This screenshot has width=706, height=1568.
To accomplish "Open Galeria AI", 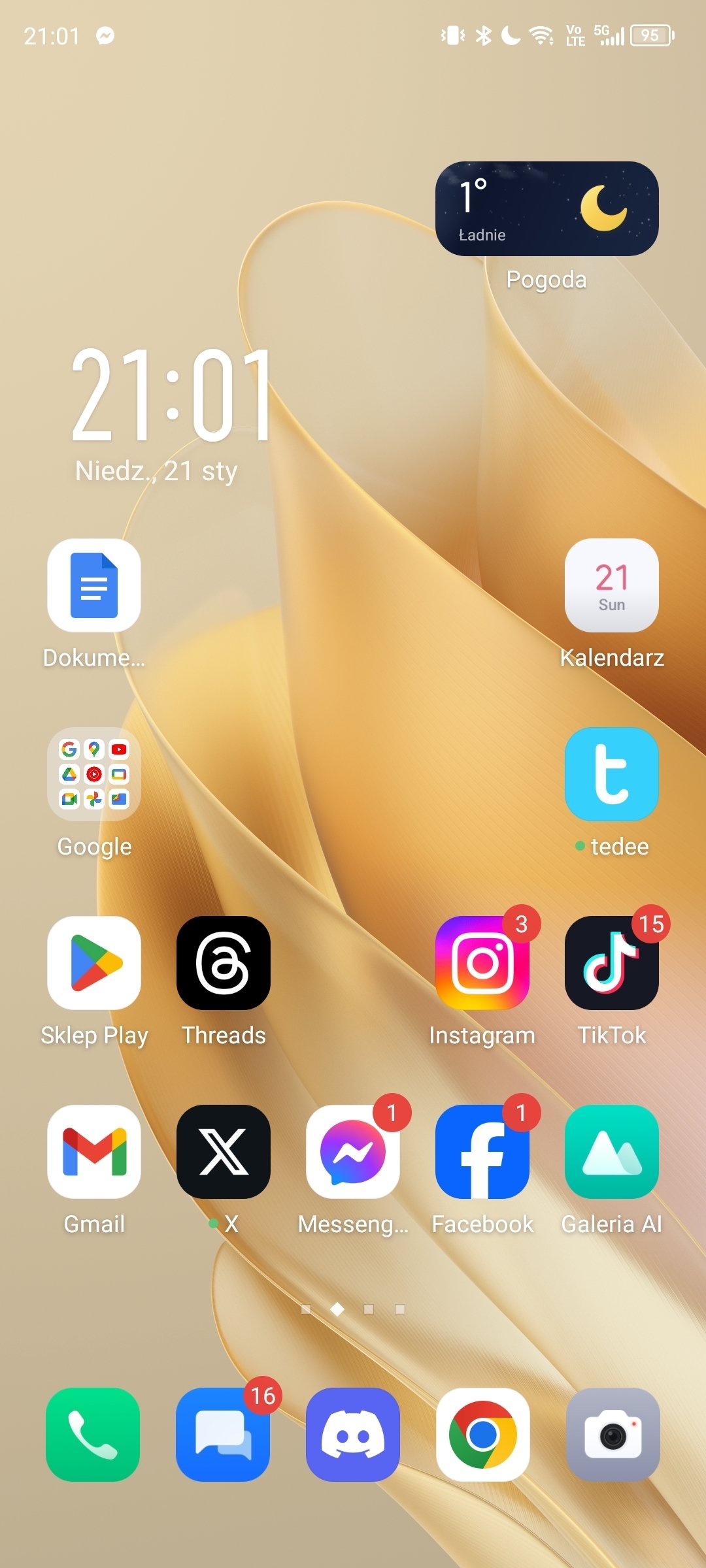I will [612, 1152].
